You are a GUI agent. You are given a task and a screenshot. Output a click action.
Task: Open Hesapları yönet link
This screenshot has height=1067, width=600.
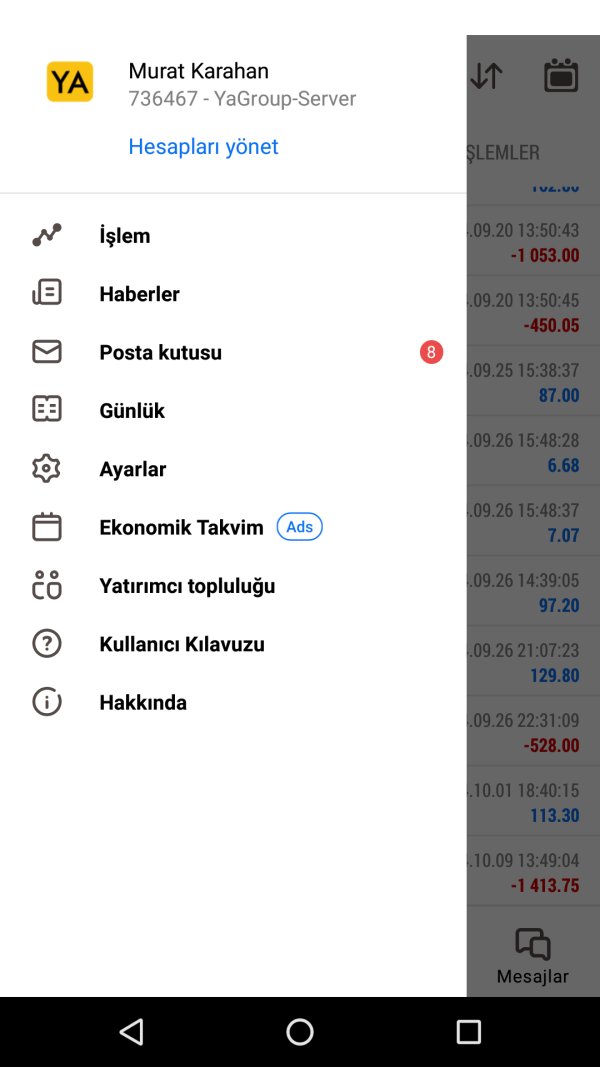tap(203, 147)
